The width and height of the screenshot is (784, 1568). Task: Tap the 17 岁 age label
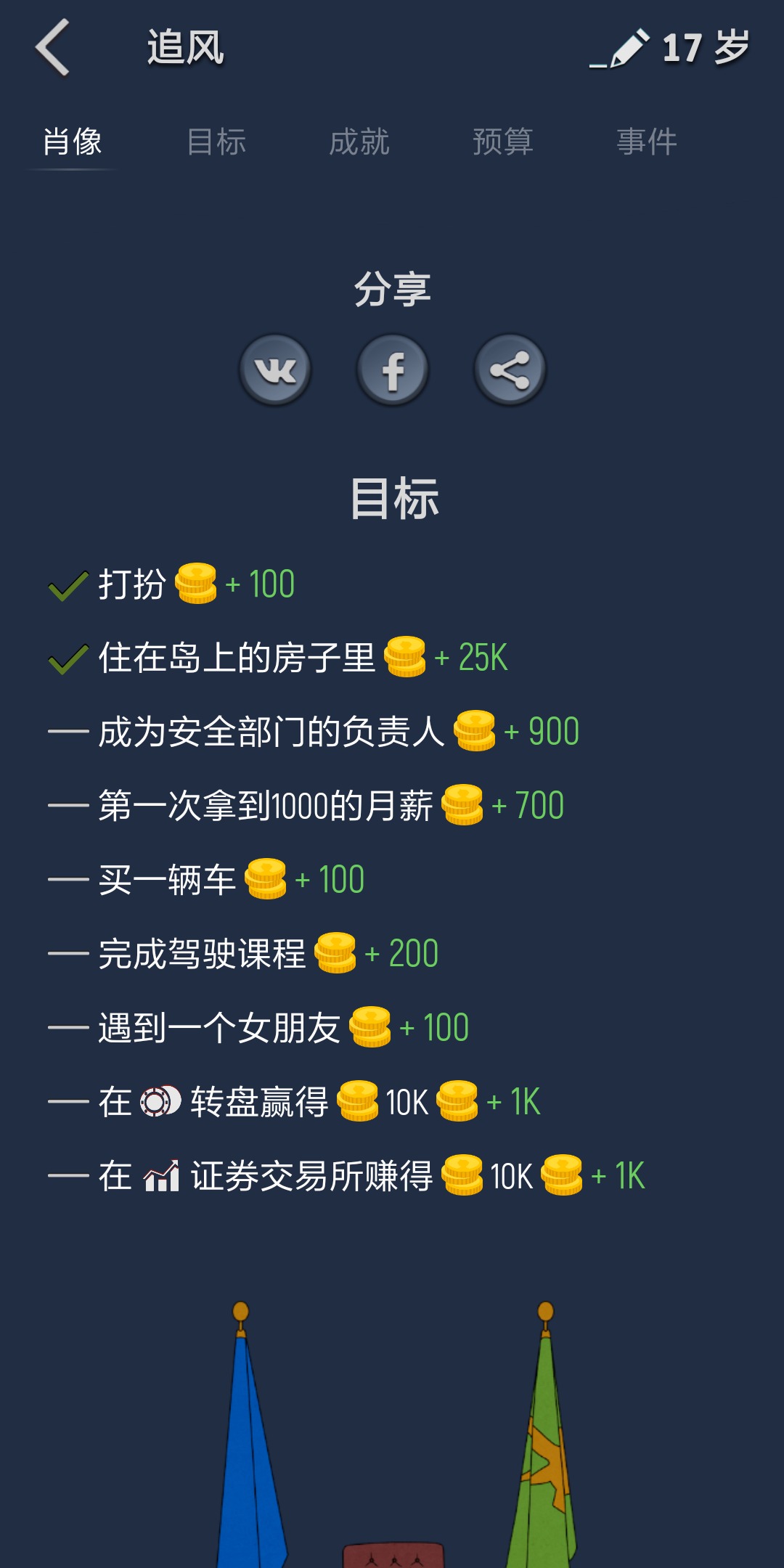(706, 48)
